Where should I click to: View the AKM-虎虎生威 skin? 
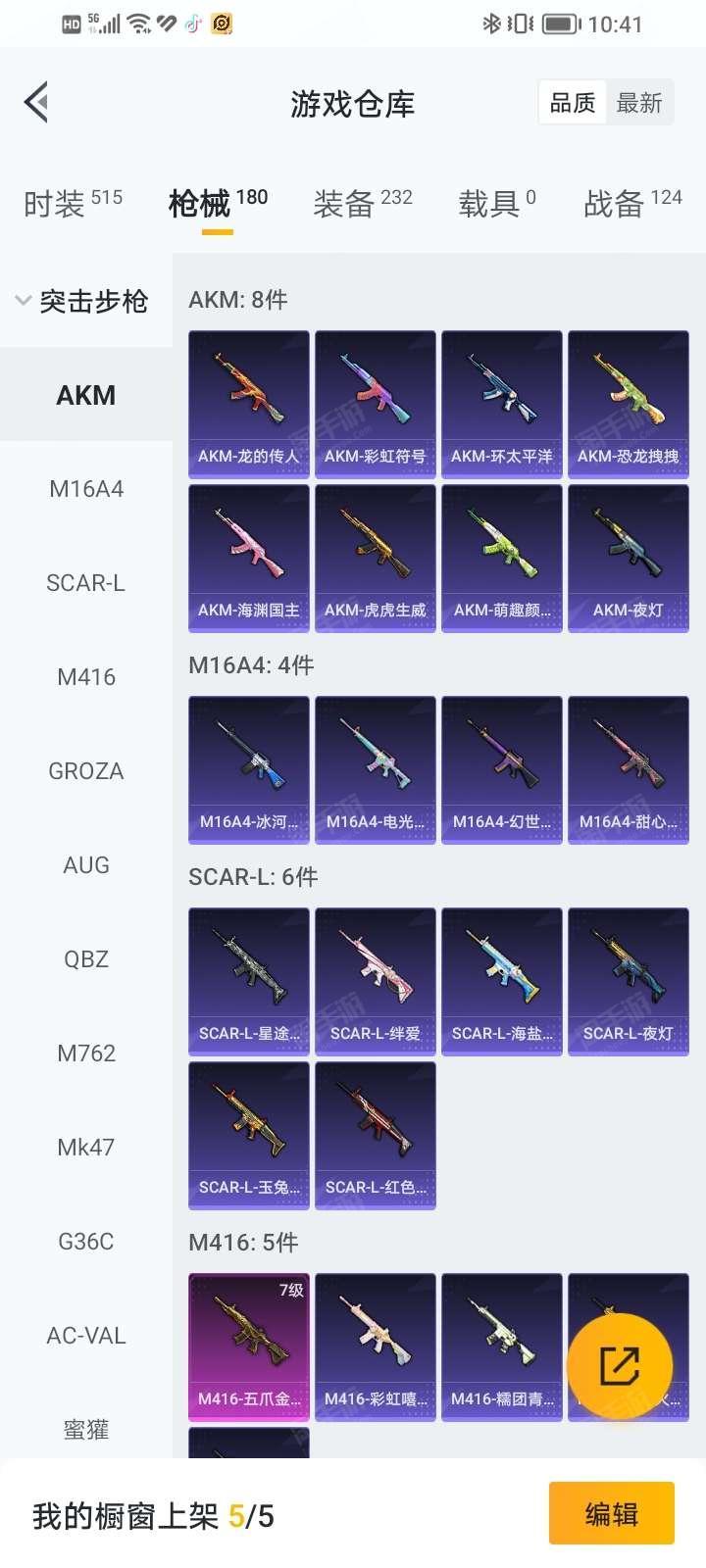[x=376, y=559]
